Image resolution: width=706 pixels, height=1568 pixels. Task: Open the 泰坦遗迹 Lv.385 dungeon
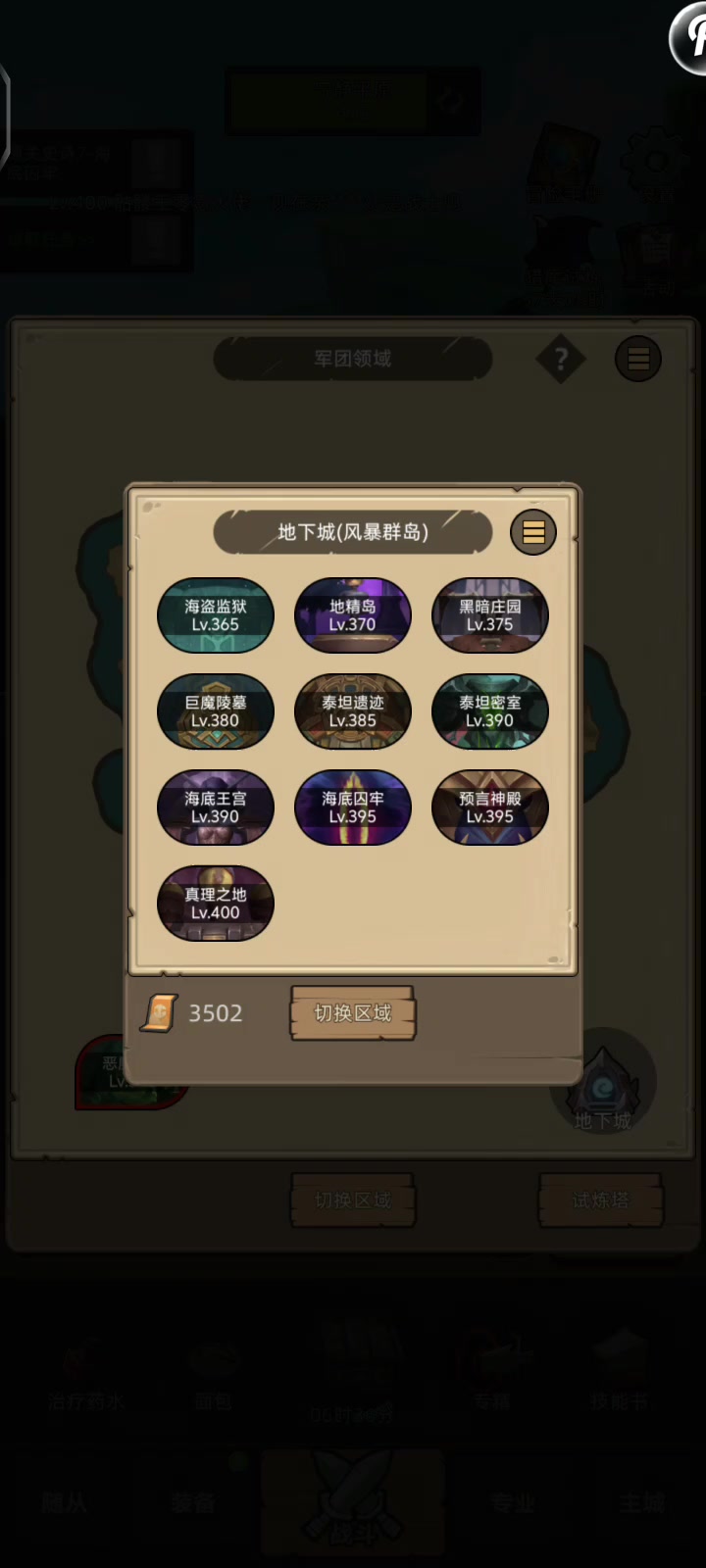pyautogui.click(x=353, y=711)
